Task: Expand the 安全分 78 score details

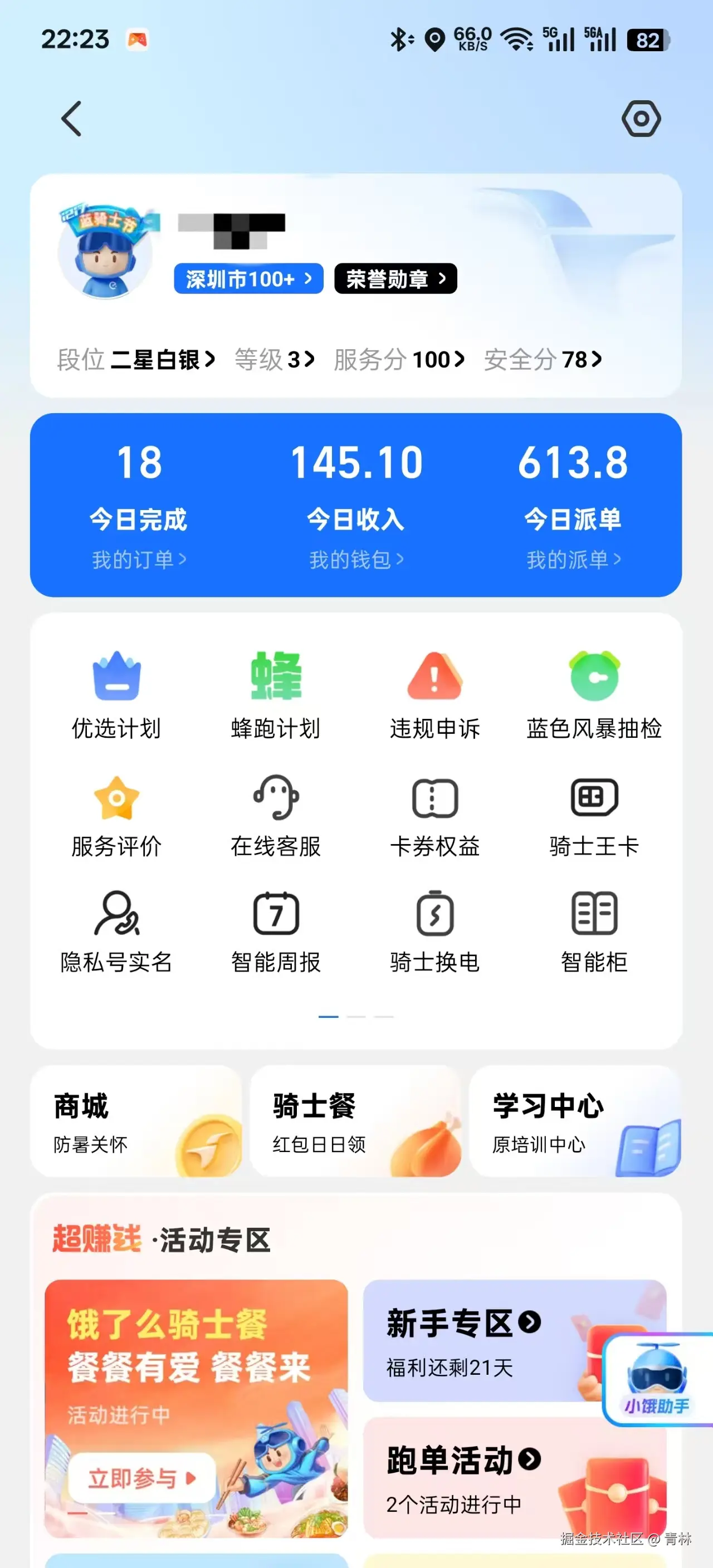Action: click(x=542, y=360)
